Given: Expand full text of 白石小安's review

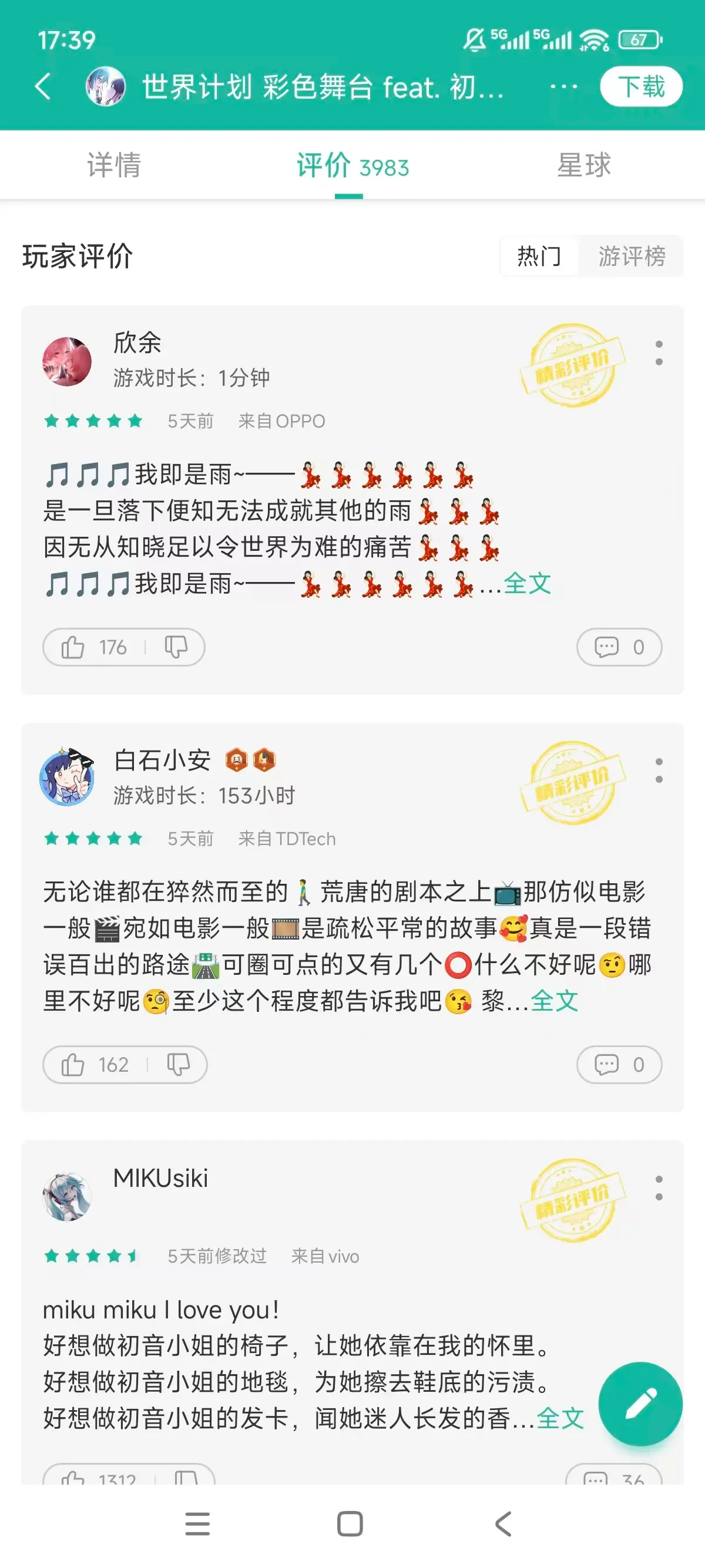Looking at the screenshot, I should pyautogui.click(x=554, y=1001).
